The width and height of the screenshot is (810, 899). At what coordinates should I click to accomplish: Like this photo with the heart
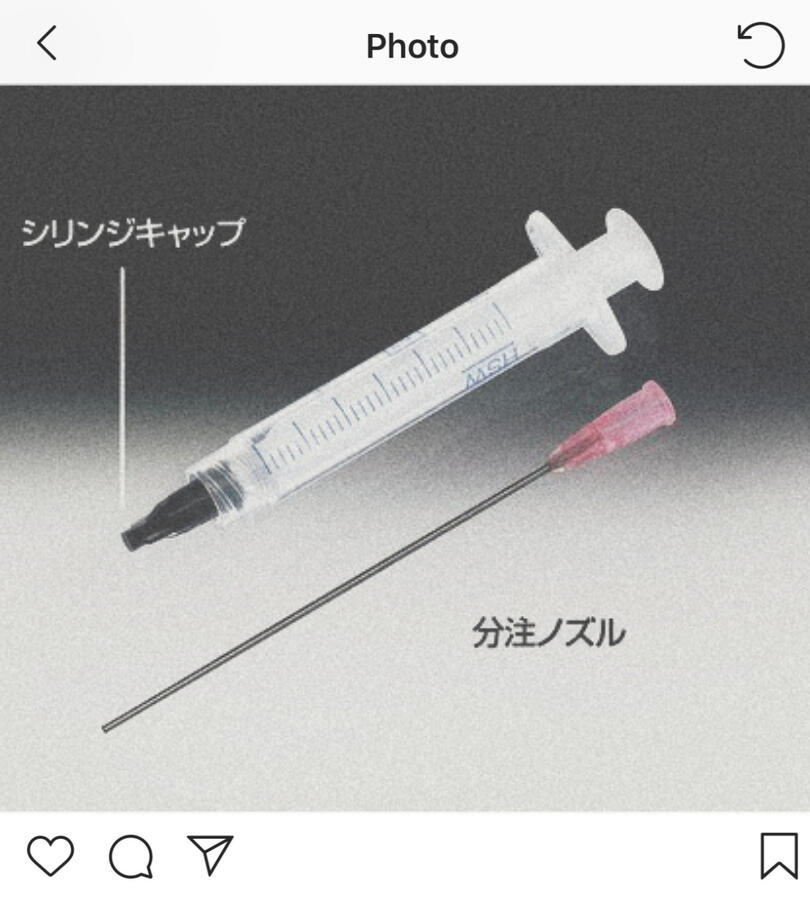(x=50, y=856)
